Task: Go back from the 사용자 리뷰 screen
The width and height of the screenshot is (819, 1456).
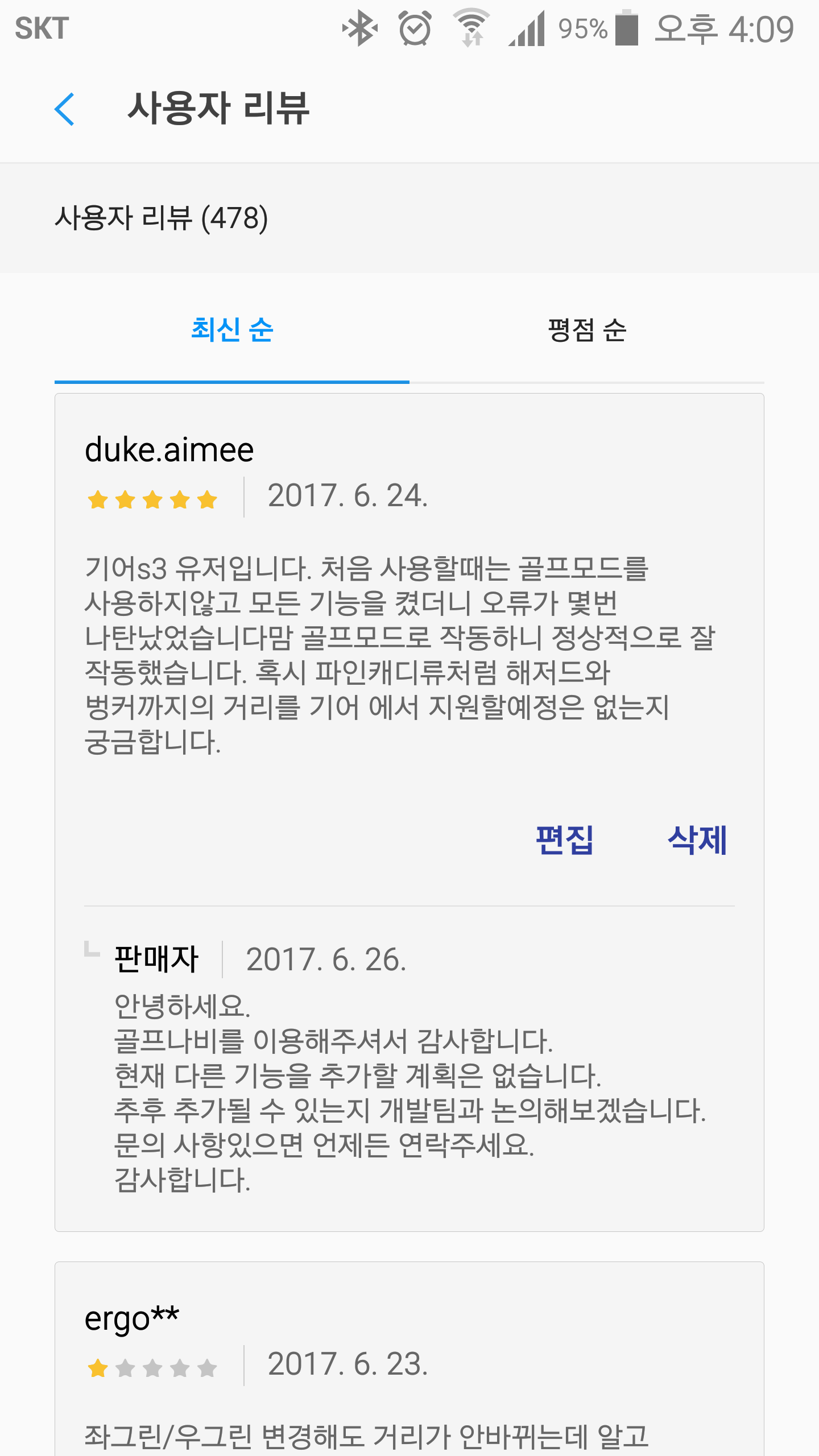Action: coord(64,109)
